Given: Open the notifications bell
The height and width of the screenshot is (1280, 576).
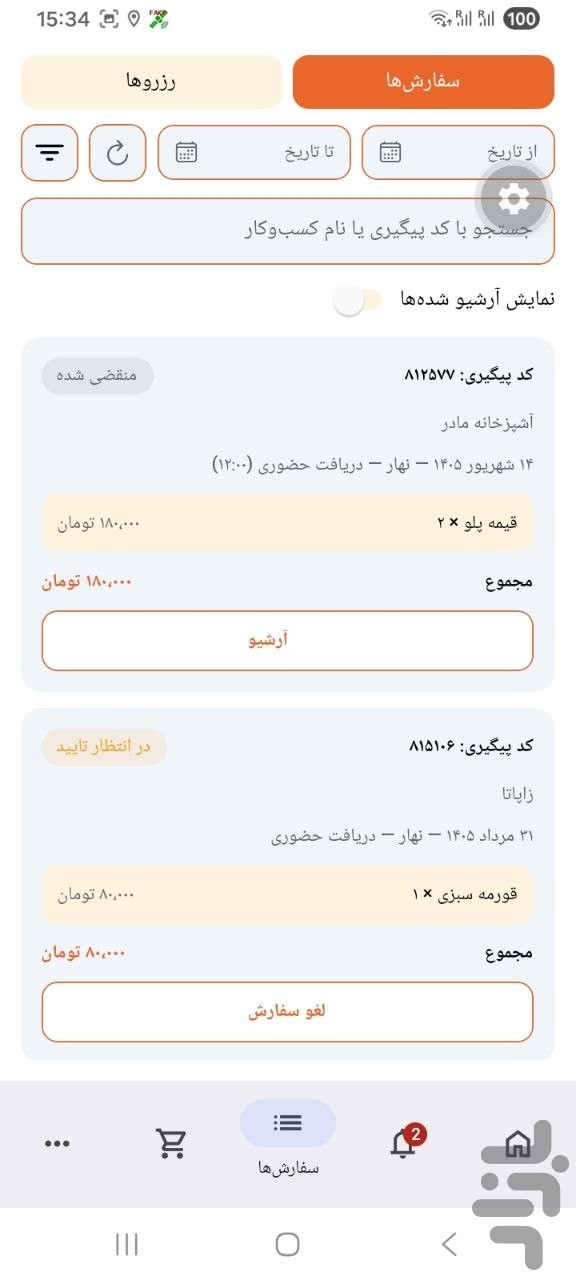Looking at the screenshot, I should click(404, 1142).
